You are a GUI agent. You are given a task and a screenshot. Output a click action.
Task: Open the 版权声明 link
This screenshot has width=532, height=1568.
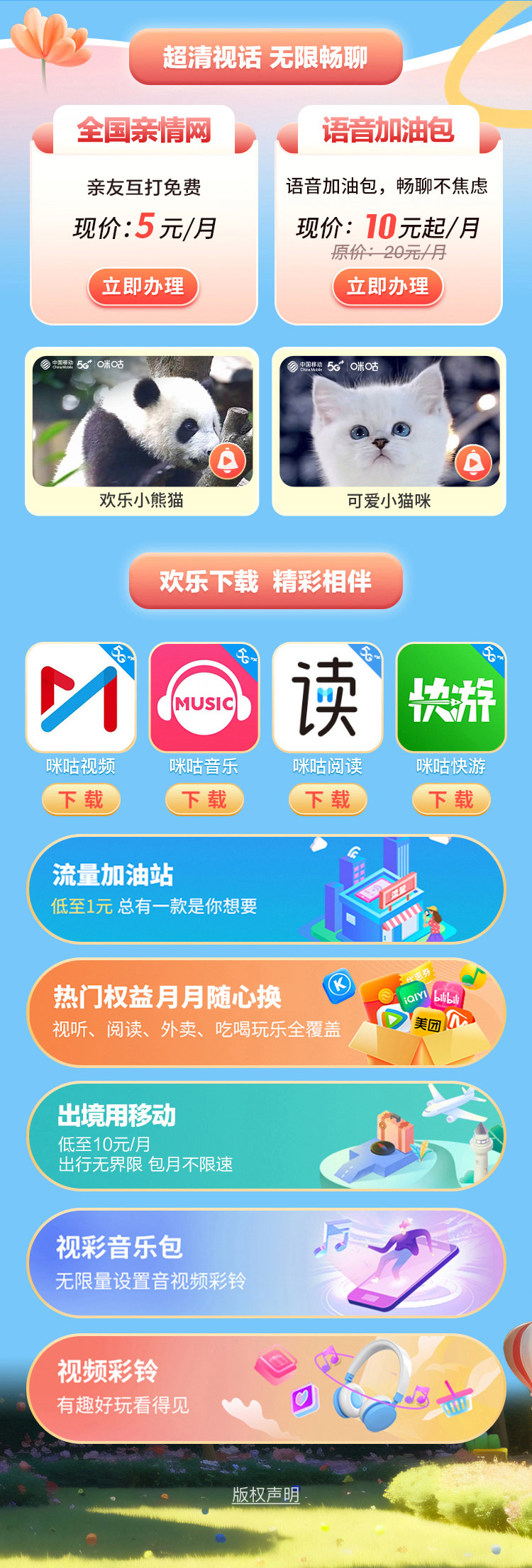[266, 1494]
